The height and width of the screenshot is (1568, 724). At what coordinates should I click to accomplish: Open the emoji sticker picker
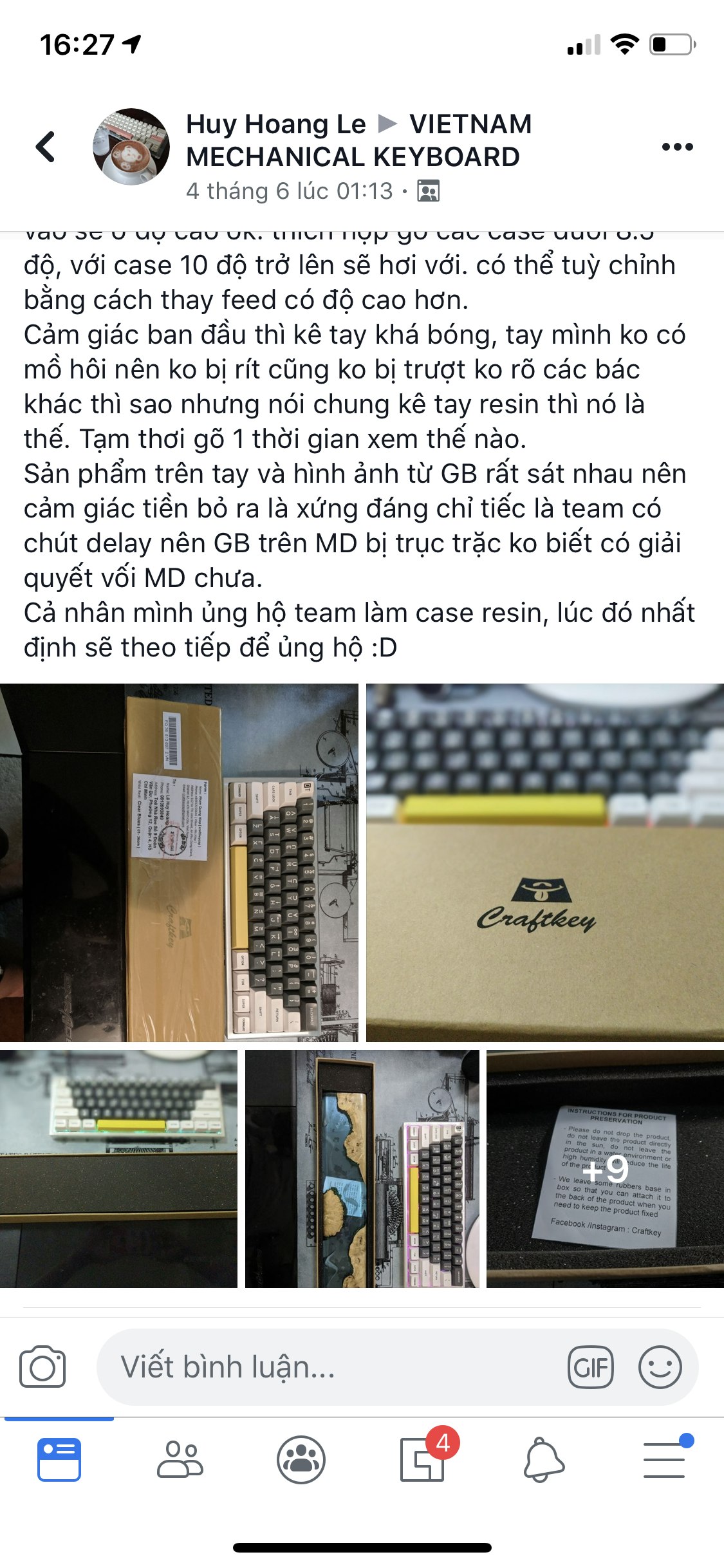click(660, 1366)
